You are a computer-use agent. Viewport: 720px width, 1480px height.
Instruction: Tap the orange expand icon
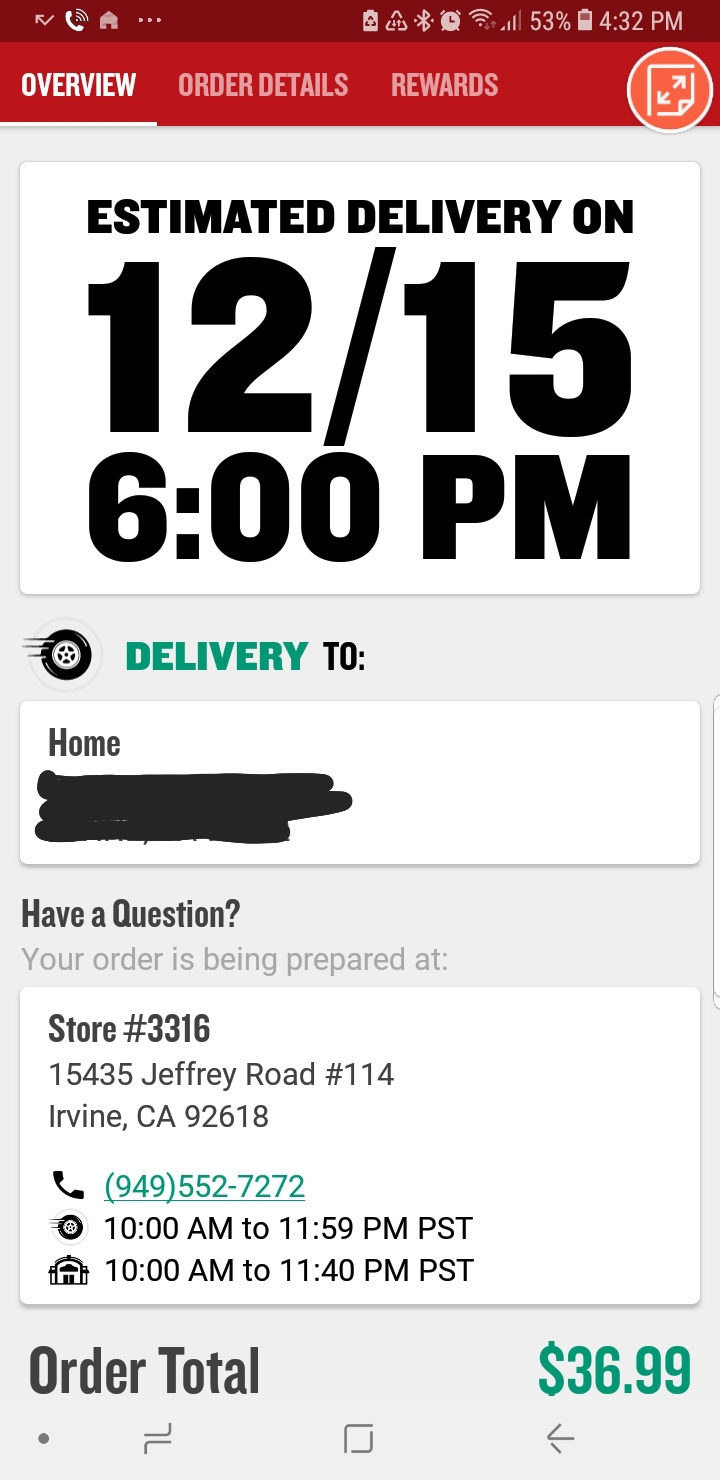pos(668,92)
